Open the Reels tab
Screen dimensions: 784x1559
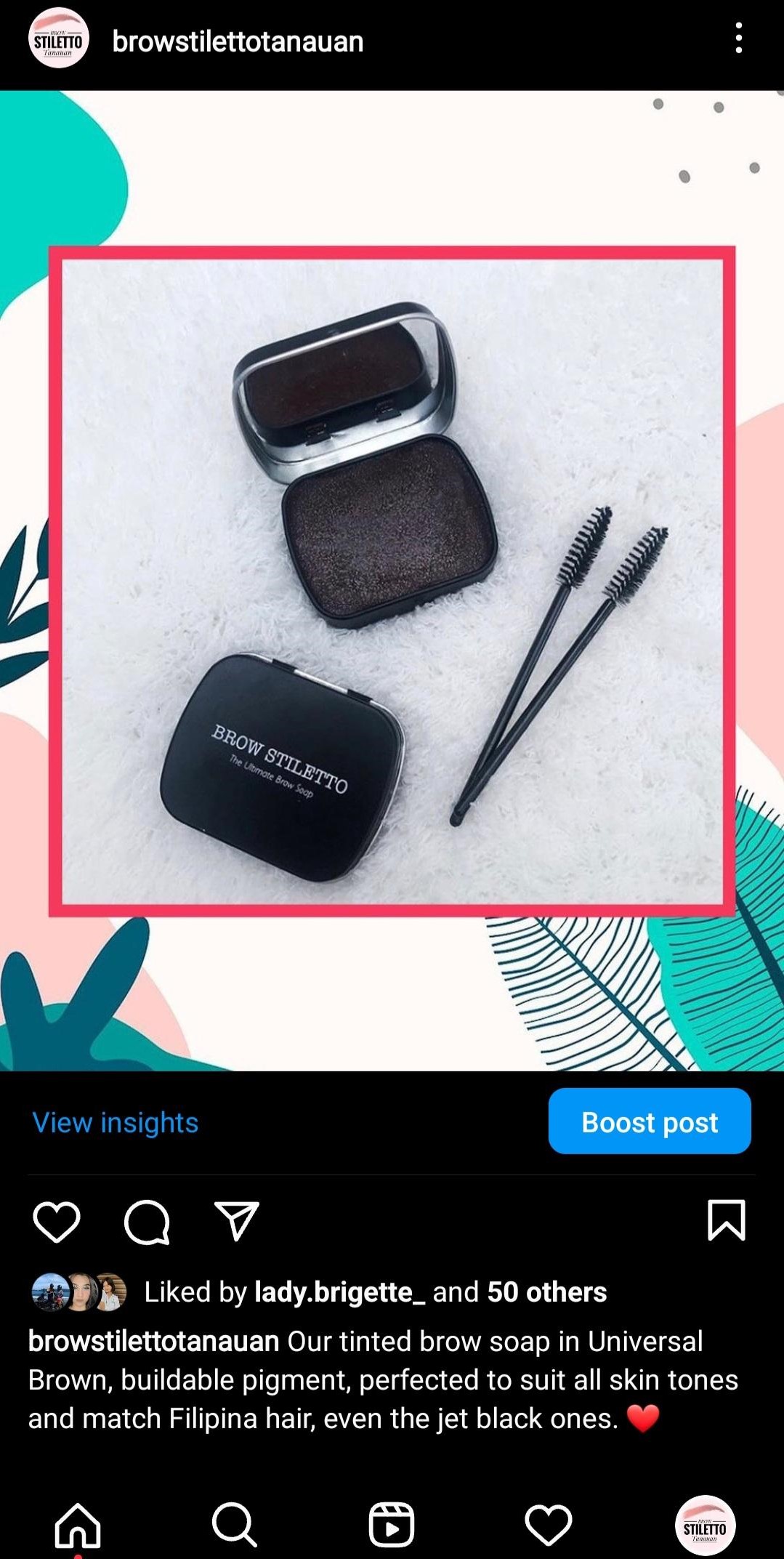pos(392,1525)
